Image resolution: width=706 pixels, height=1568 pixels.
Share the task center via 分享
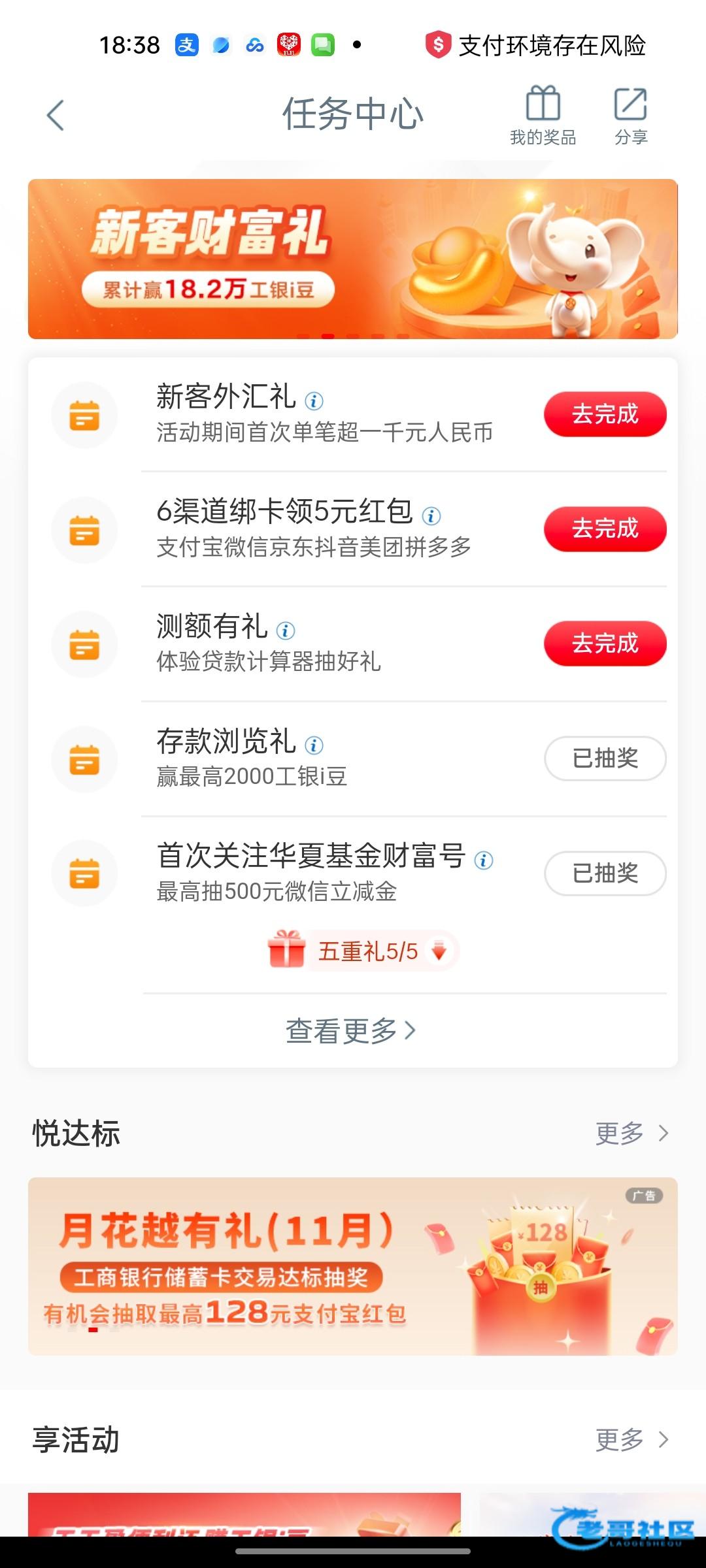(x=631, y=114)
